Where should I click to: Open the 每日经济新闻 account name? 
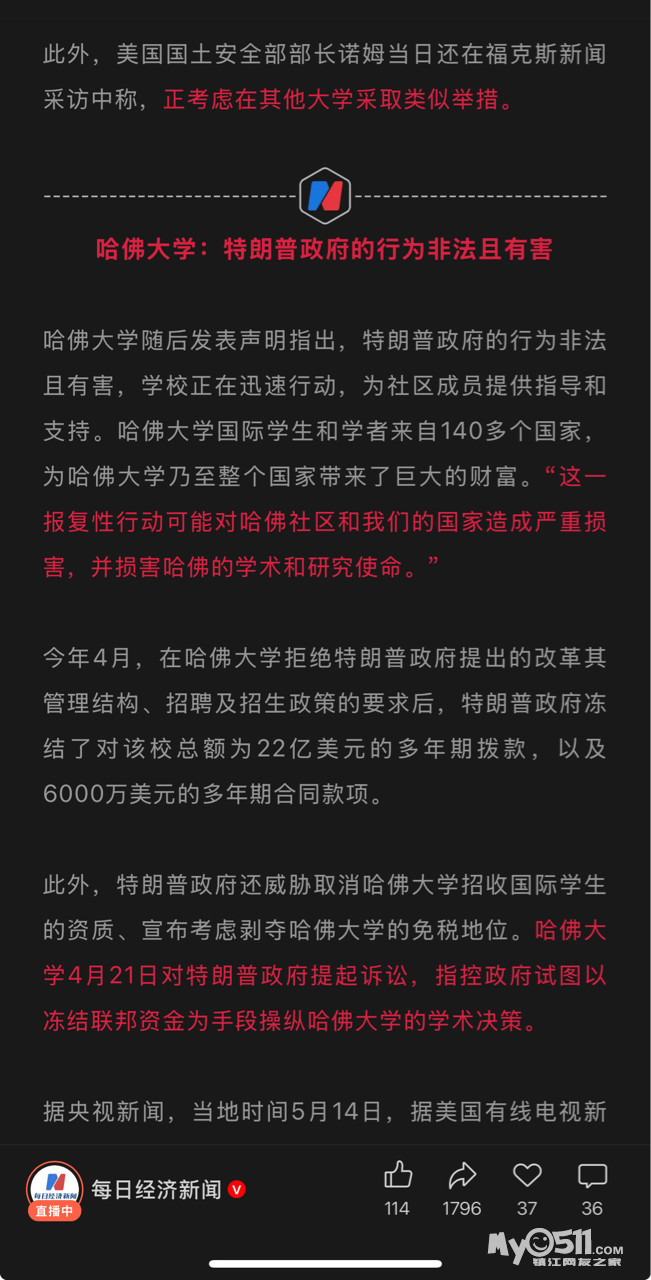click(x=157, y=1189)
